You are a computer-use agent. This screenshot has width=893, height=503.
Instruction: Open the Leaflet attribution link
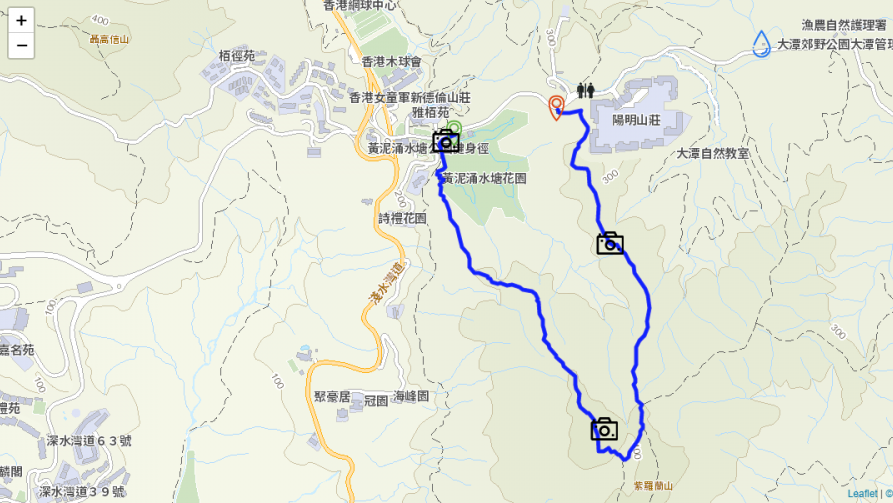[x=862, y=494]
